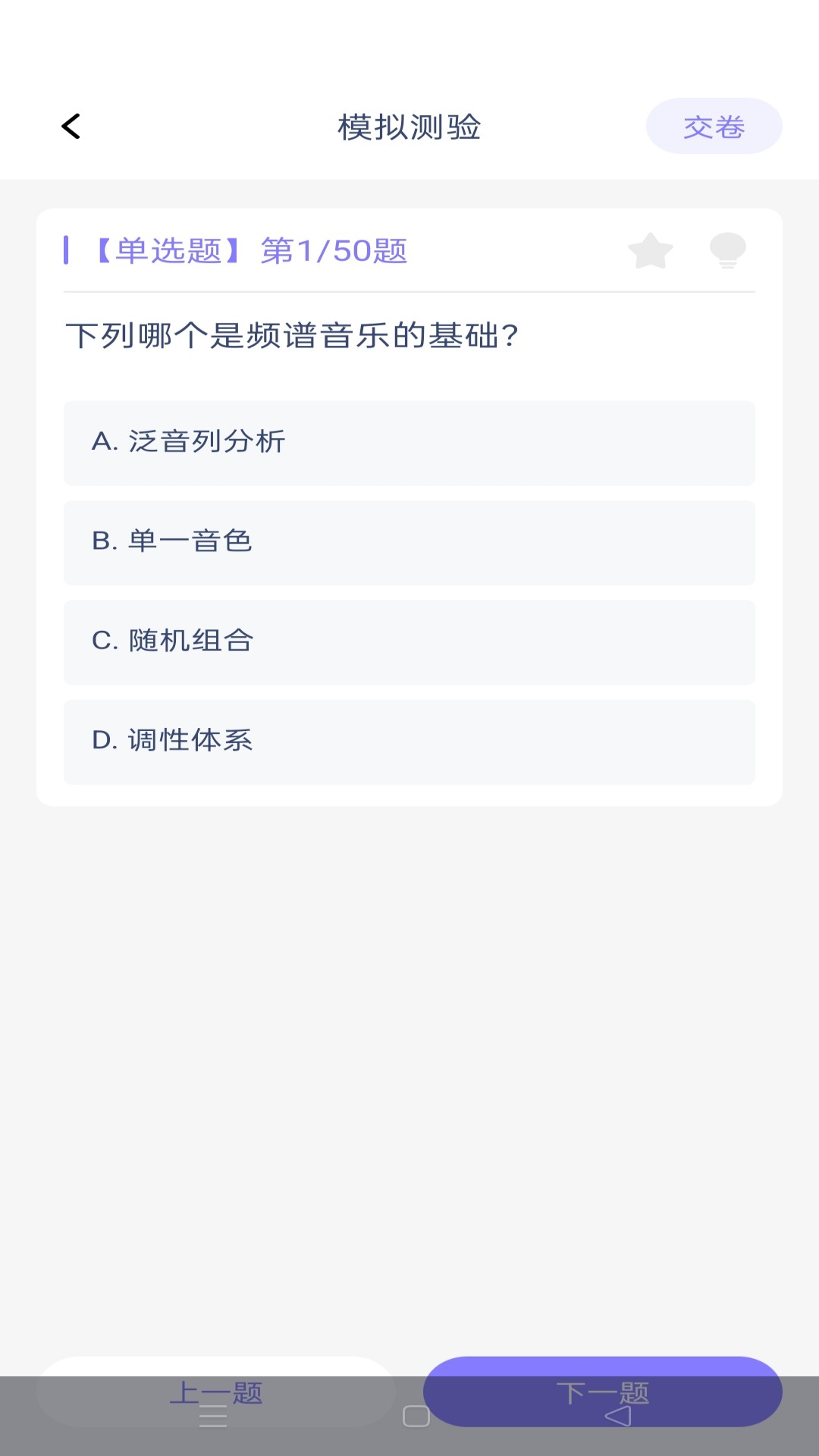819x1456 pixels.
Task: Tap the 第1/50题 progress indicator
Action: (x=332, y=250)
